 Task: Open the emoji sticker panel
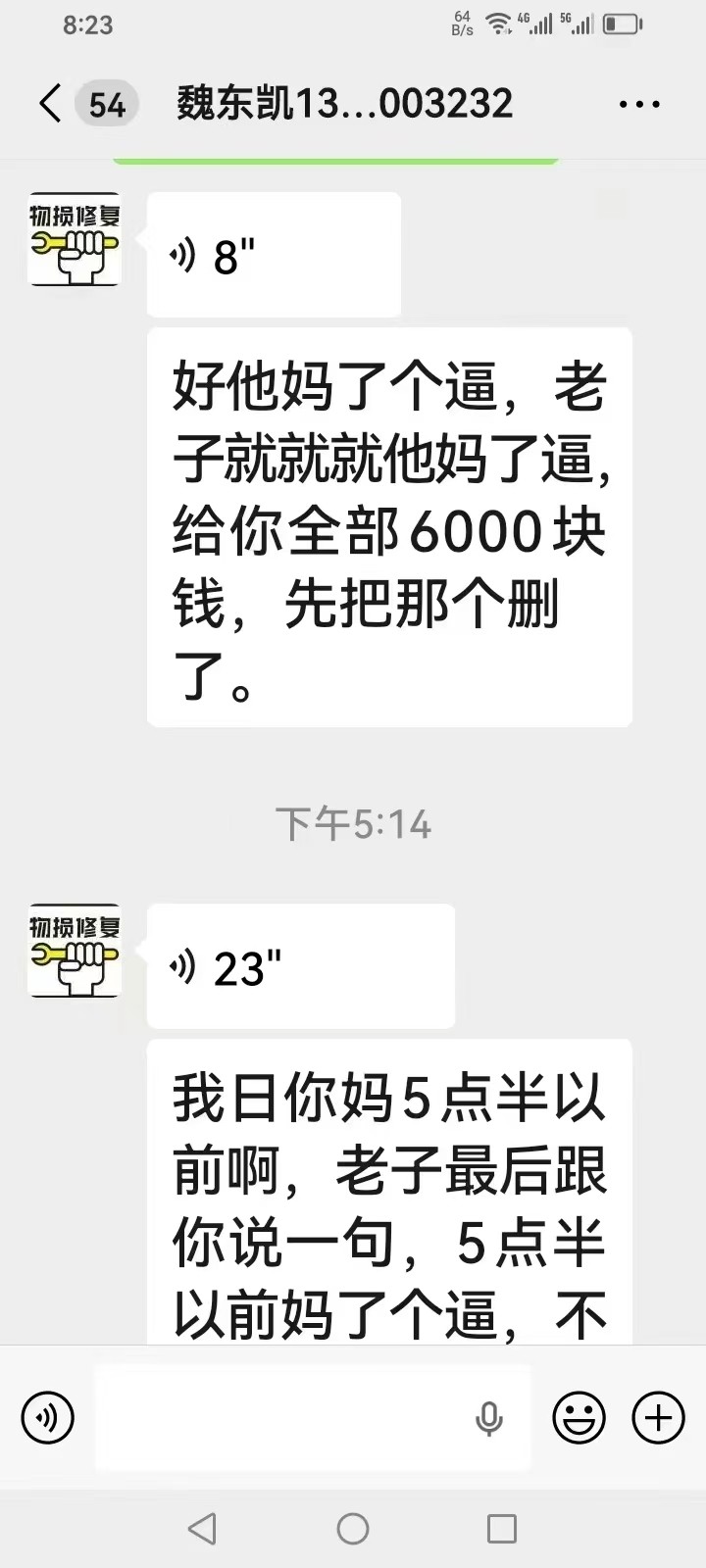[579, 1417]
